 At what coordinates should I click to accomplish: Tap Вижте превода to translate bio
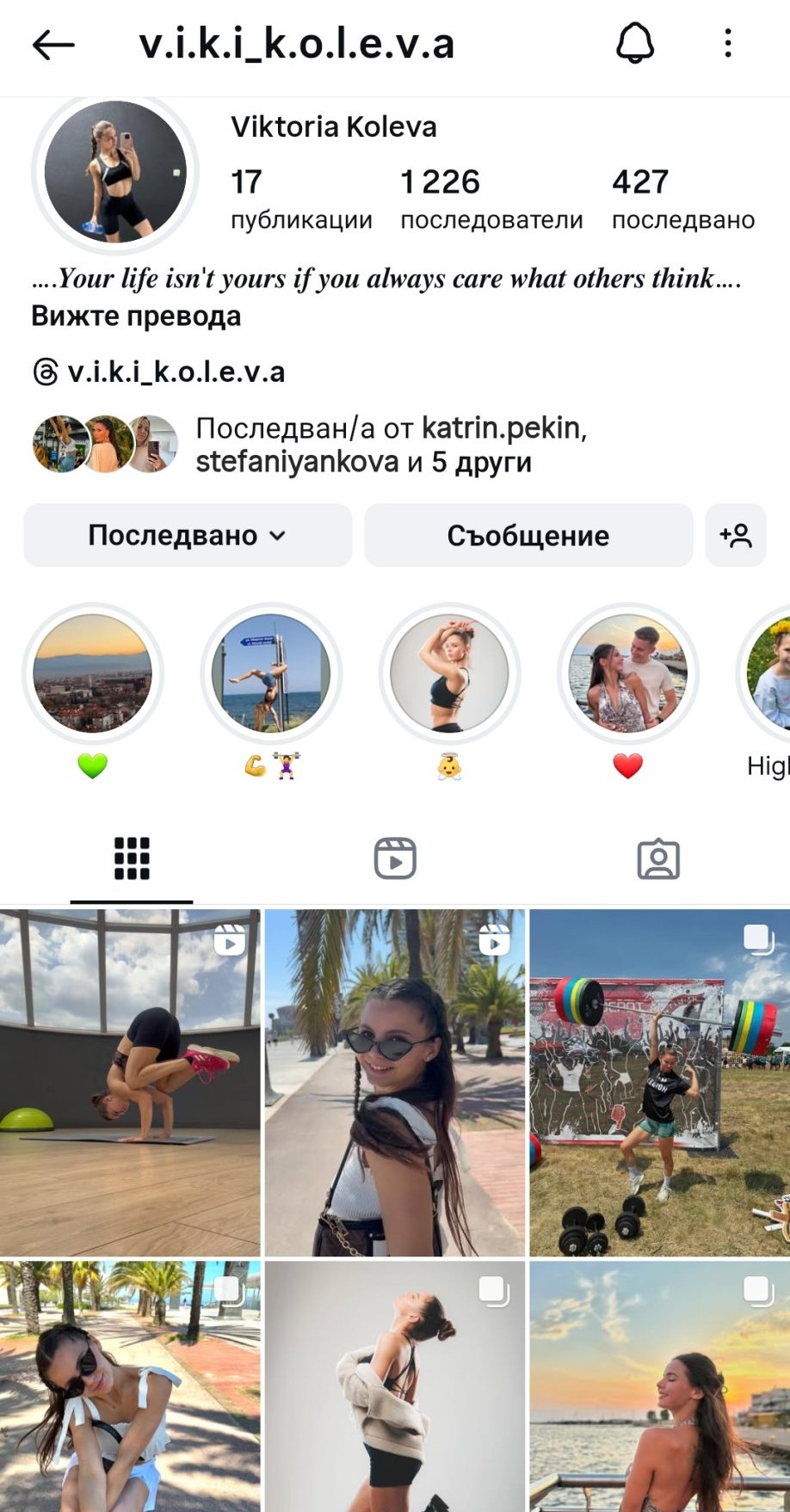point(136,317)
